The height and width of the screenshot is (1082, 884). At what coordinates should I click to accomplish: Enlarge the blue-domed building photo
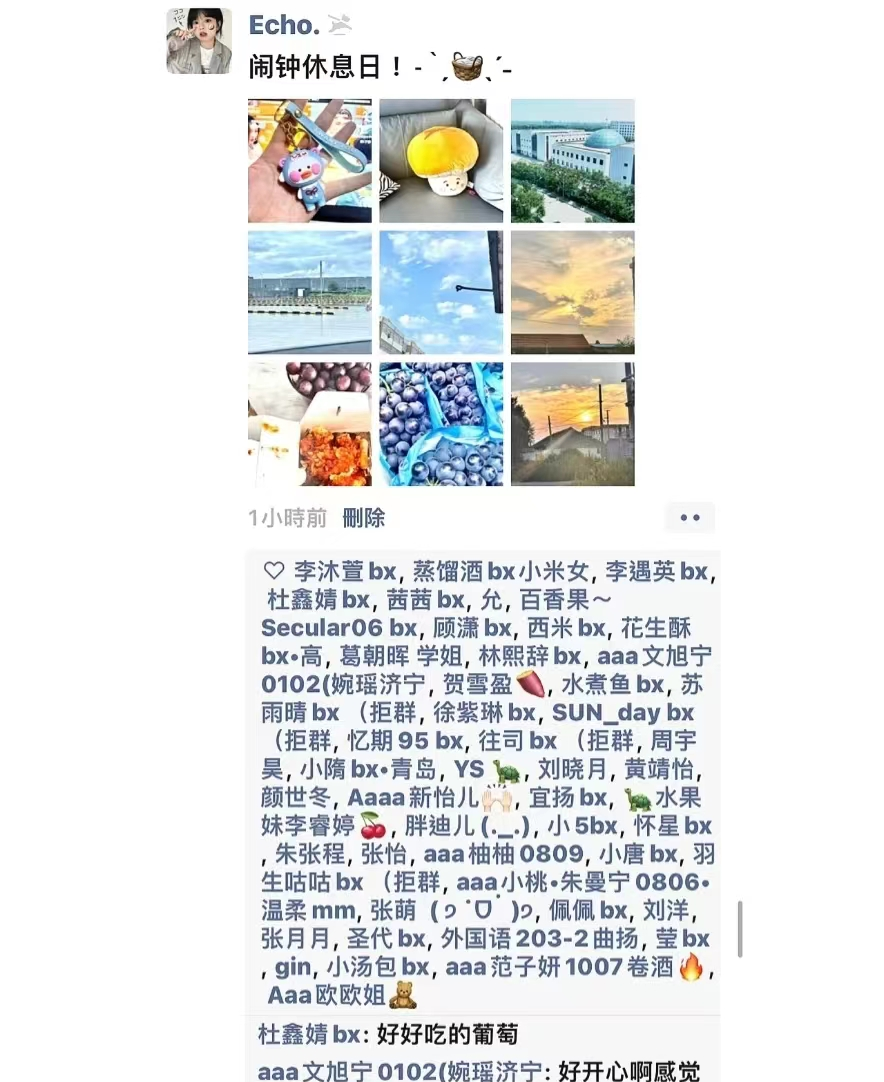point(572,160)
